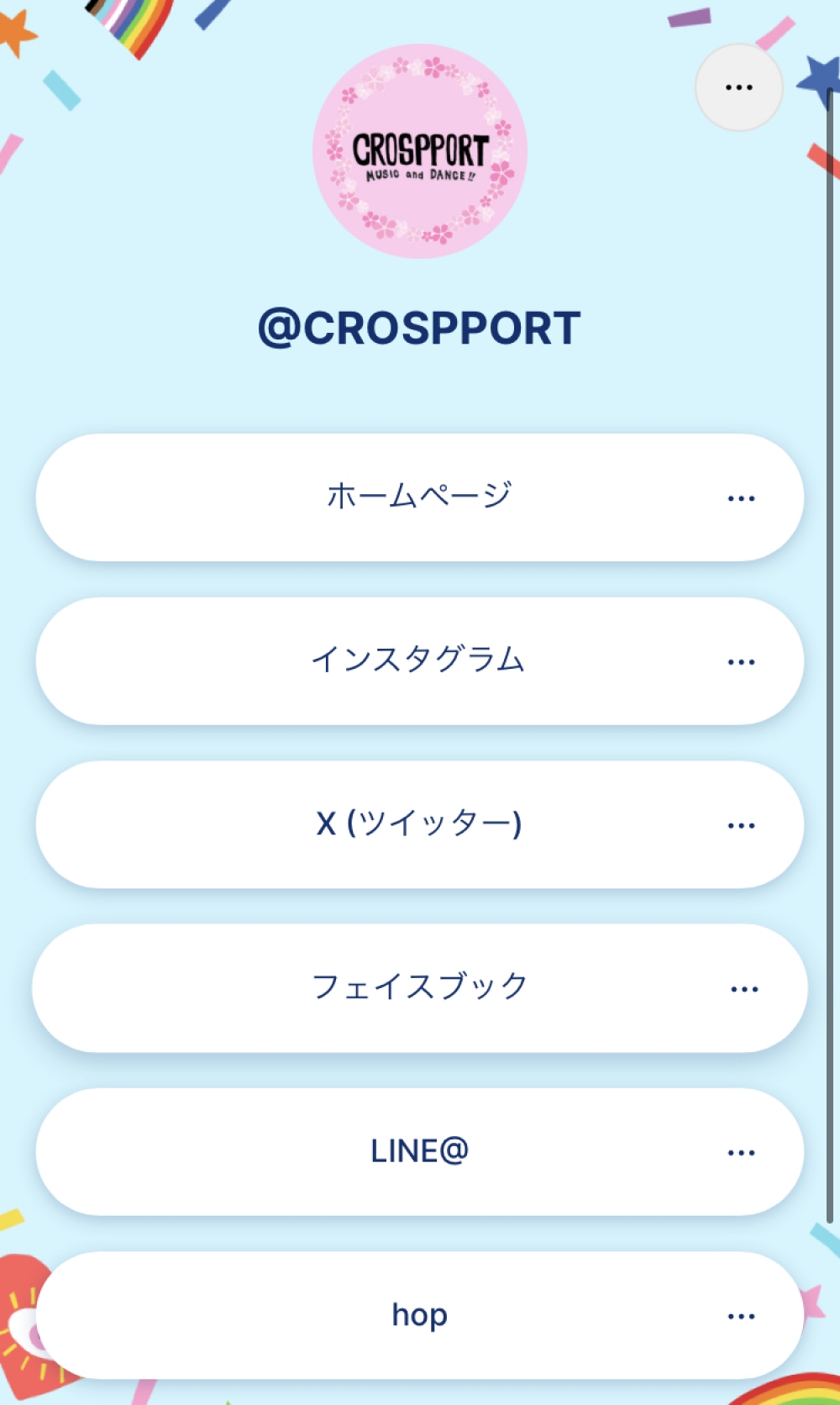Screen dimensions: 840x1405
Task: Show share options for hop
Action: tap(741, 1317)
